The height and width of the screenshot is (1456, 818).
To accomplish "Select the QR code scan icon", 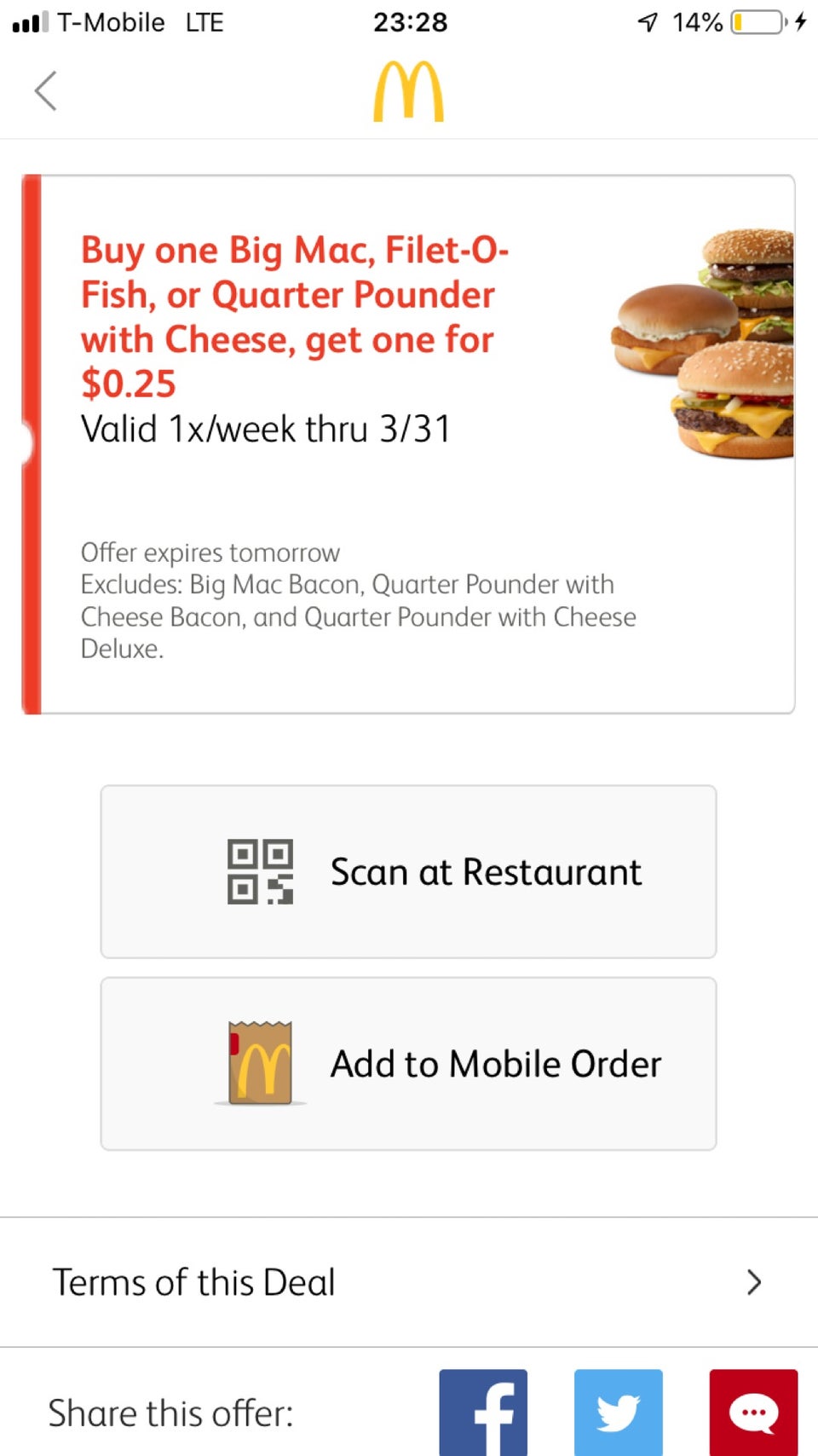I will pyautogui.click(x=261, y=872).
